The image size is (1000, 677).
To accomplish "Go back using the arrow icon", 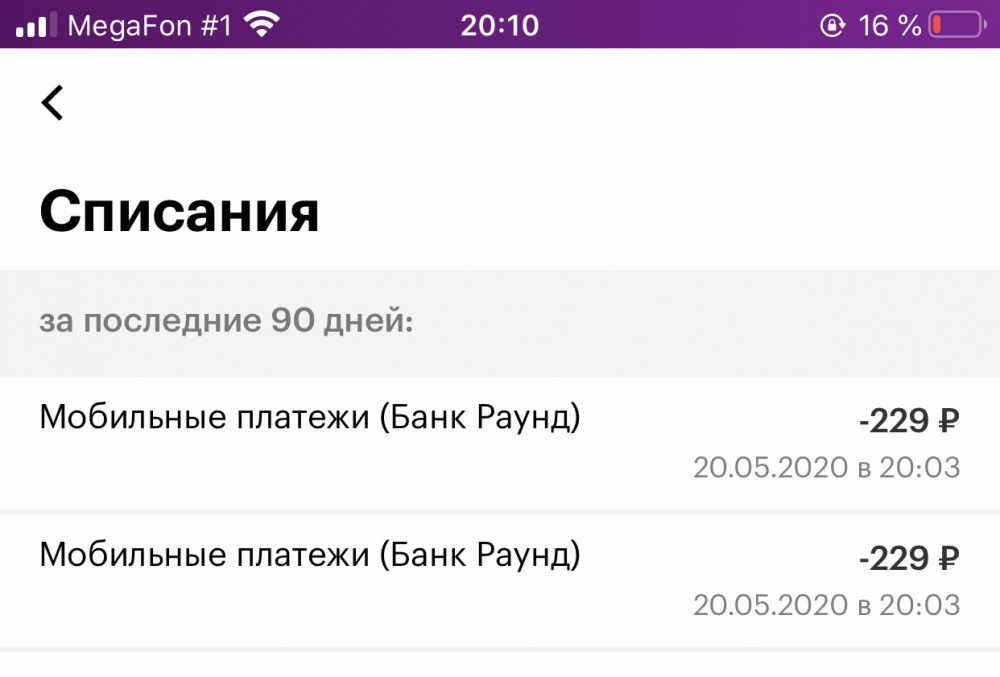I will pos(53,102).
